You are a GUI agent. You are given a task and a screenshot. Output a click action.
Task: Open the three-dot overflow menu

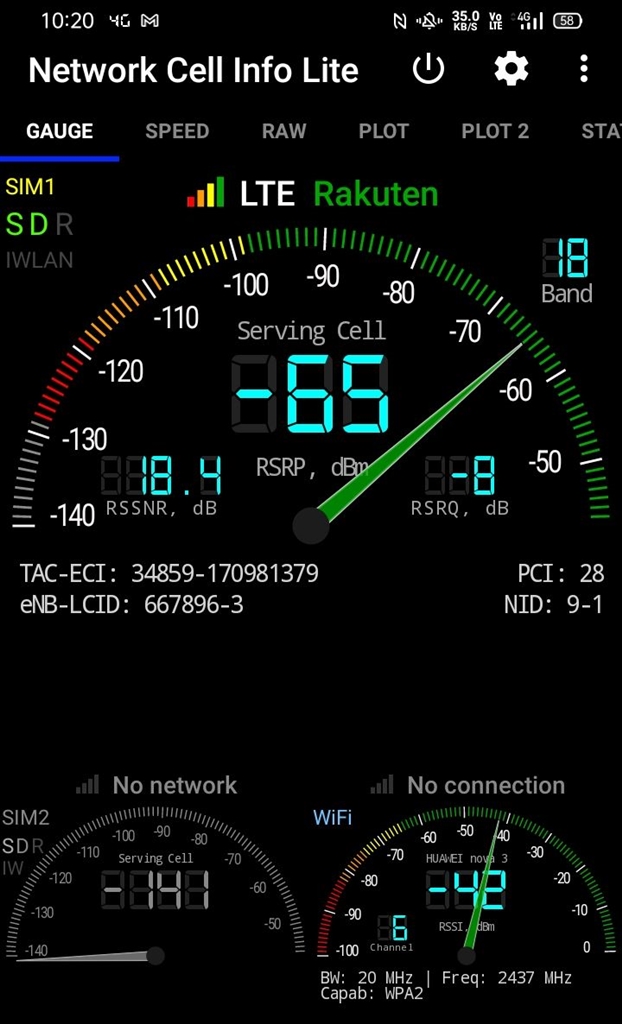point(584,69)
